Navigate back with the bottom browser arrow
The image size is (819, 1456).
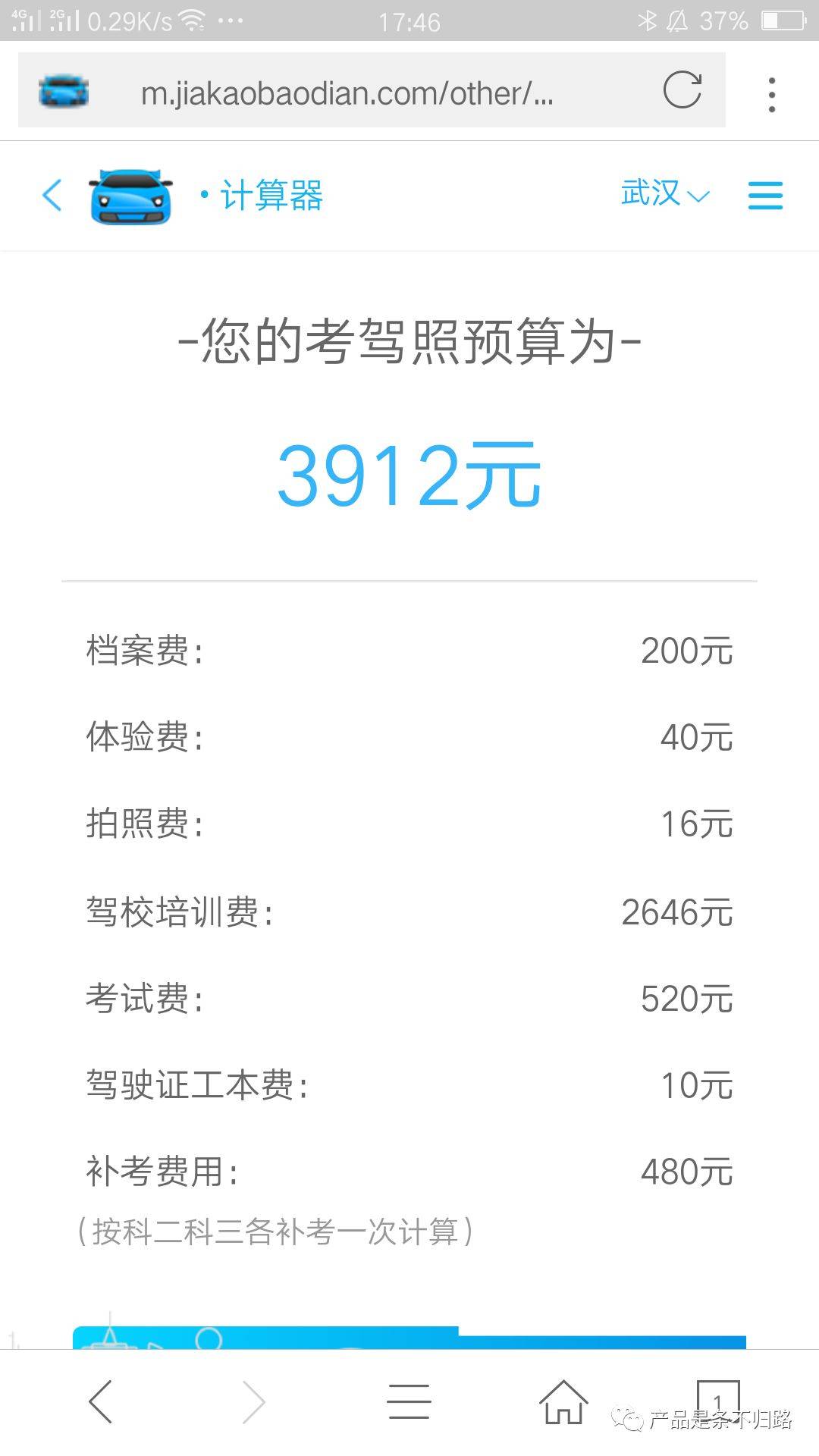(x=100, y=1401)
